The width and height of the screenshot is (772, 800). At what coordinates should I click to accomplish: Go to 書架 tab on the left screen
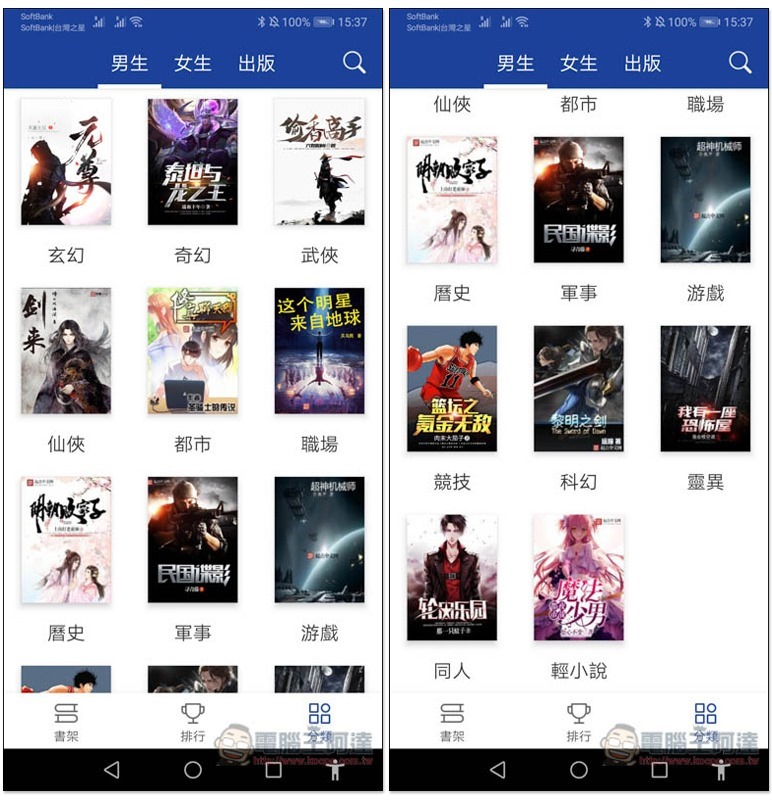pos(67,722)
